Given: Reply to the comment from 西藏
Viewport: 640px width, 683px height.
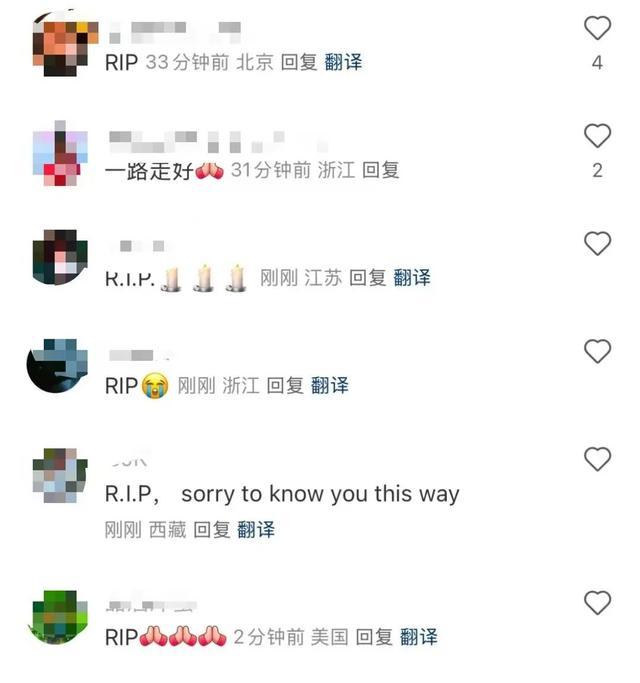Looking at the screenshot, I should [x=211, y=530].
